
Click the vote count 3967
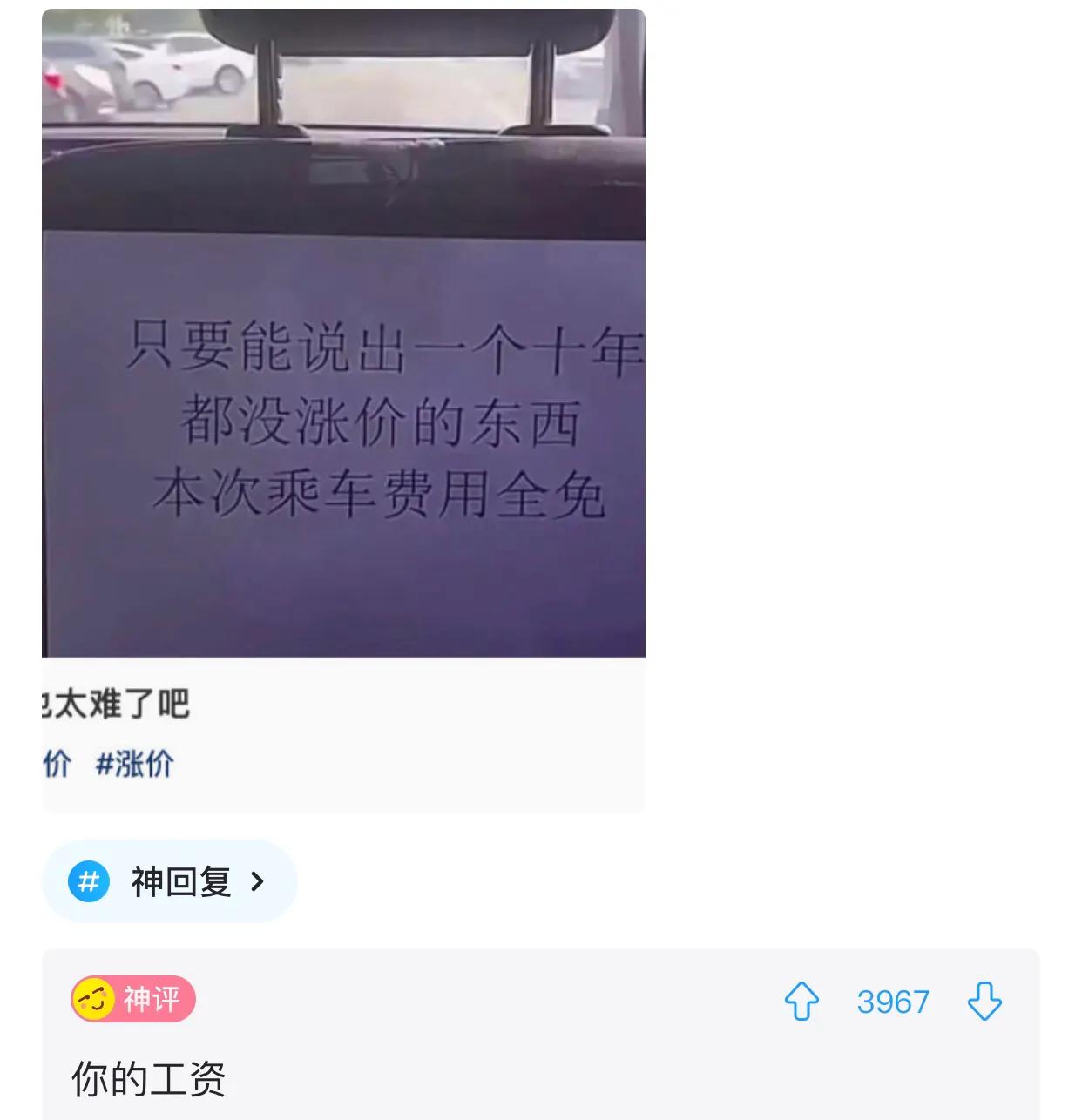890,1002
